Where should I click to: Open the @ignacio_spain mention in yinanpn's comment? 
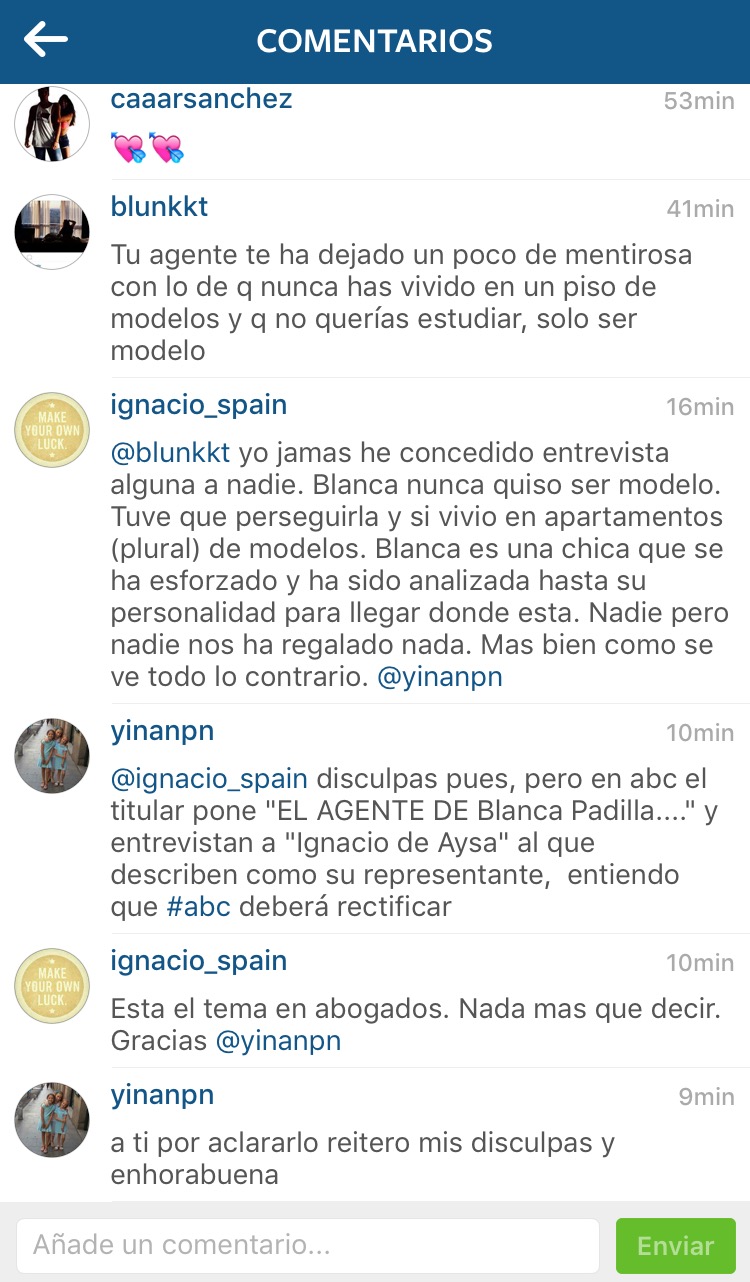208,779
